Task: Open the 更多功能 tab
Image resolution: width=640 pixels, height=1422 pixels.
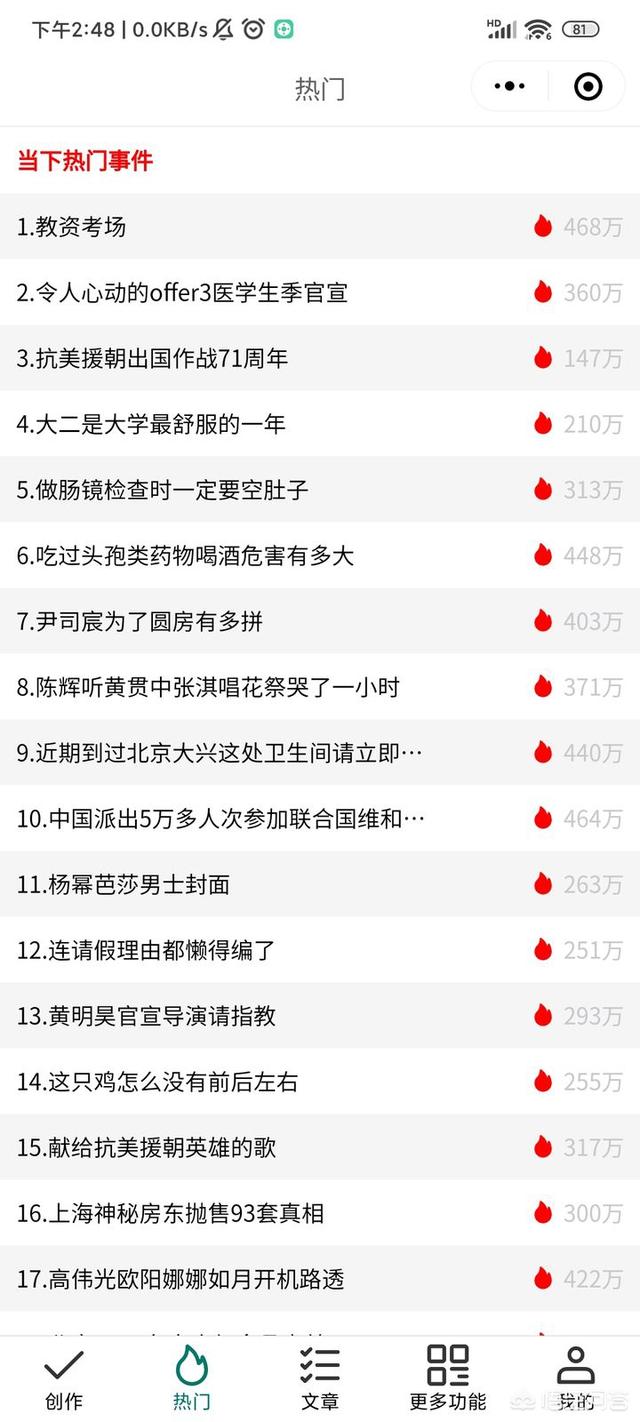Action: click(448, 1378)
